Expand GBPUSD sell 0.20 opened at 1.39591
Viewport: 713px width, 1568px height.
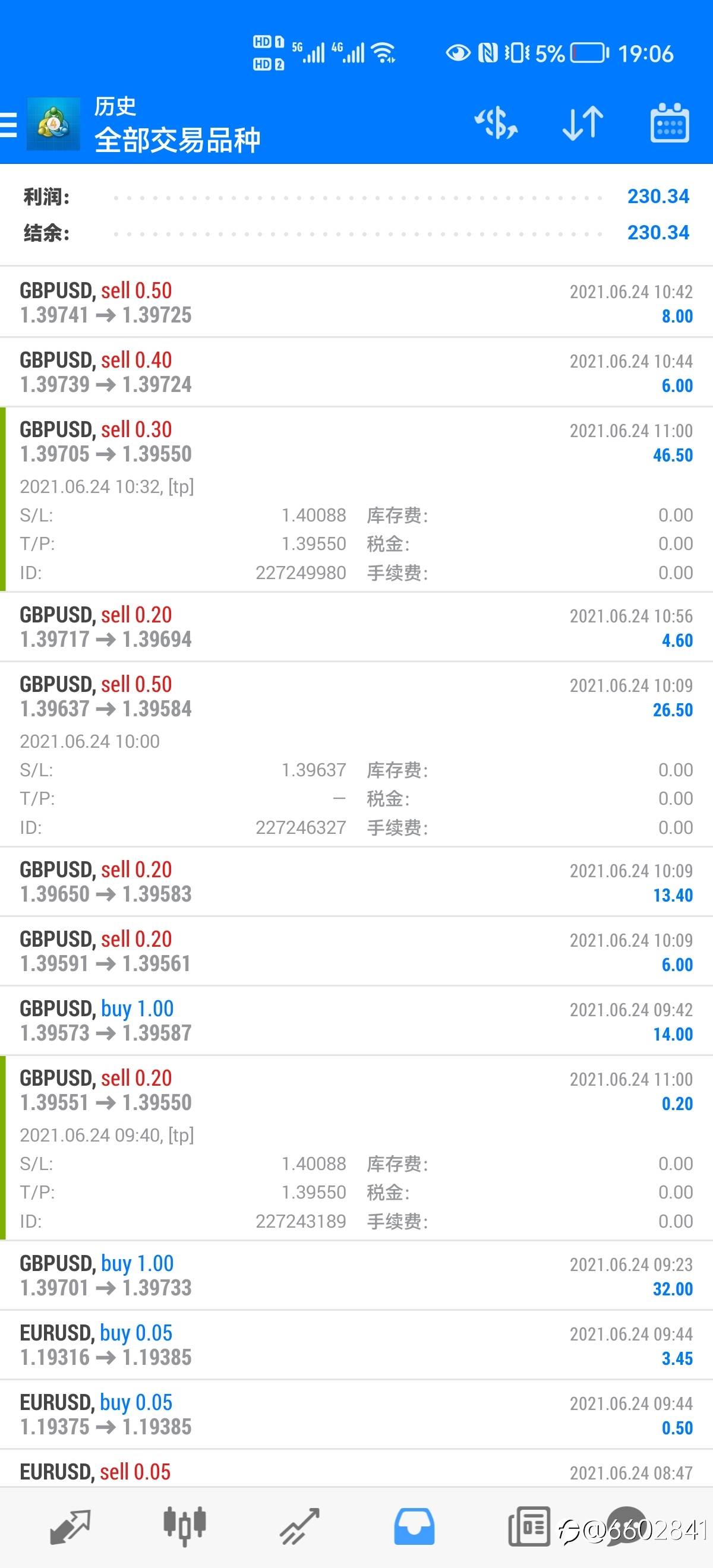(356, 951)
